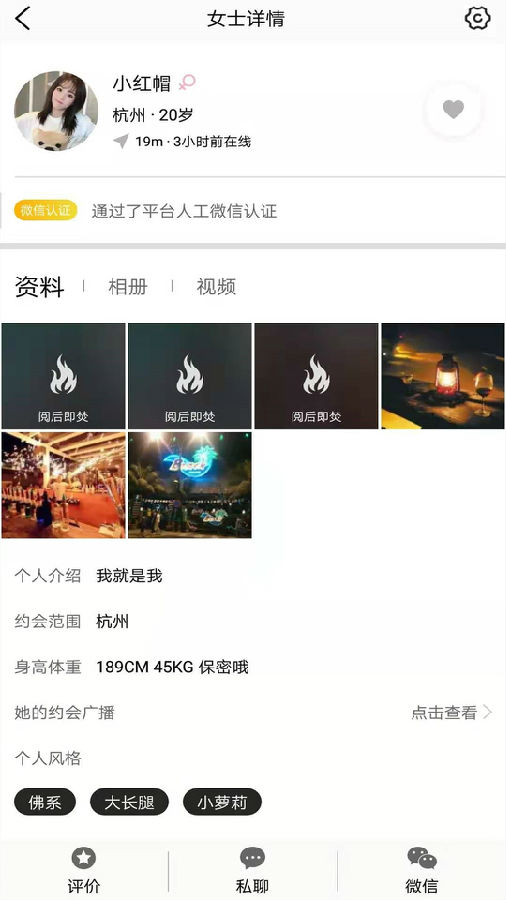Start a 私聊 private chat

tap(252, 871)
